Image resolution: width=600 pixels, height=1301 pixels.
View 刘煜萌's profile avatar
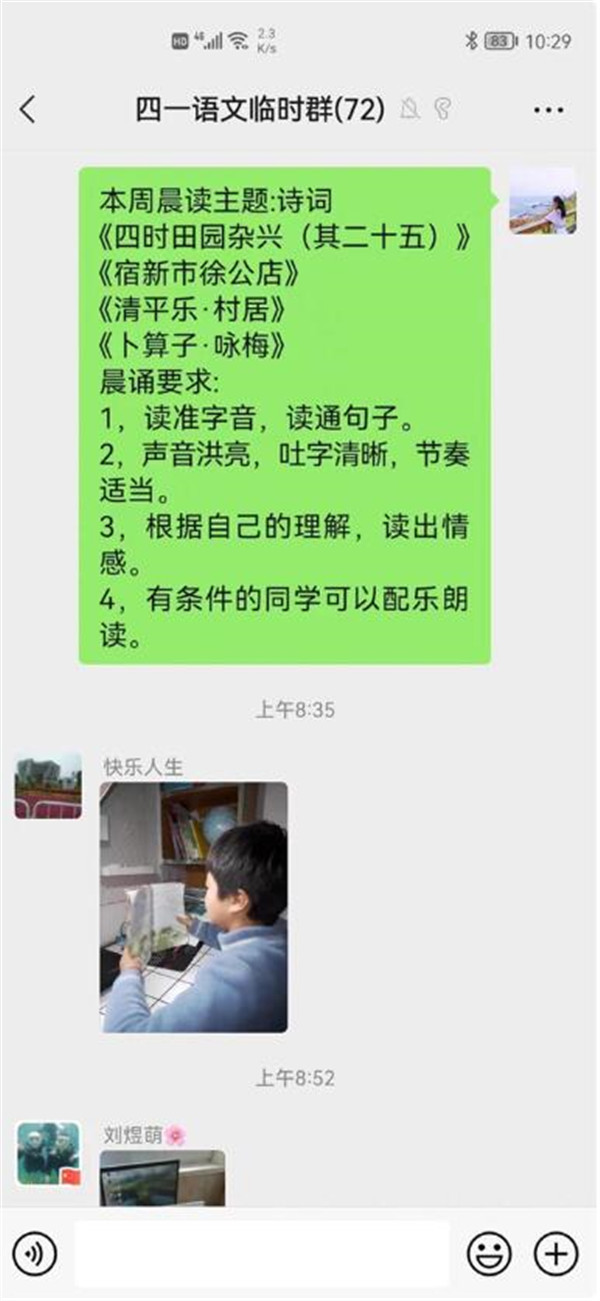click(x=48, y=1153)
